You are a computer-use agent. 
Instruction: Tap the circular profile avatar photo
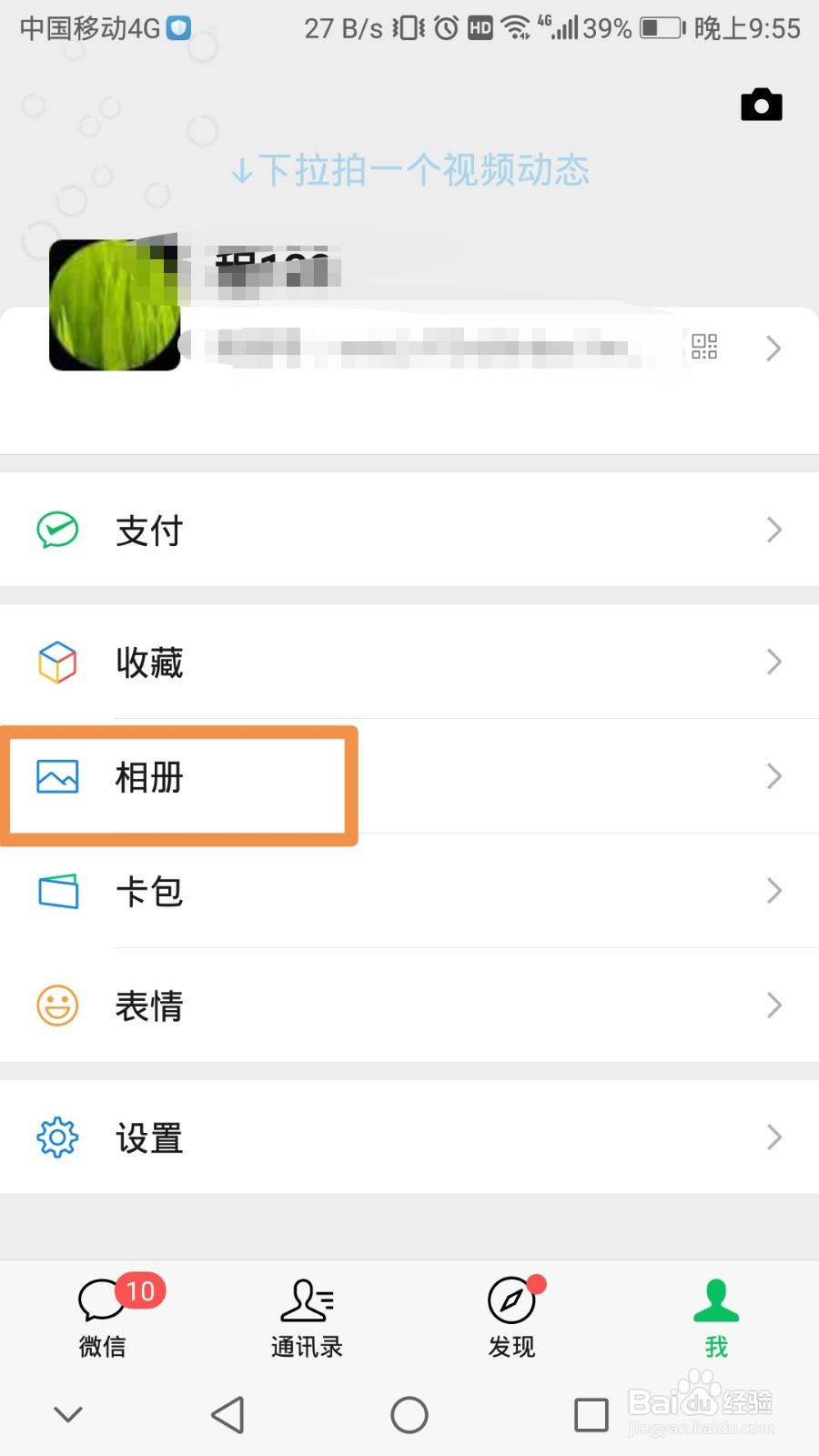[x=115, y=305]
